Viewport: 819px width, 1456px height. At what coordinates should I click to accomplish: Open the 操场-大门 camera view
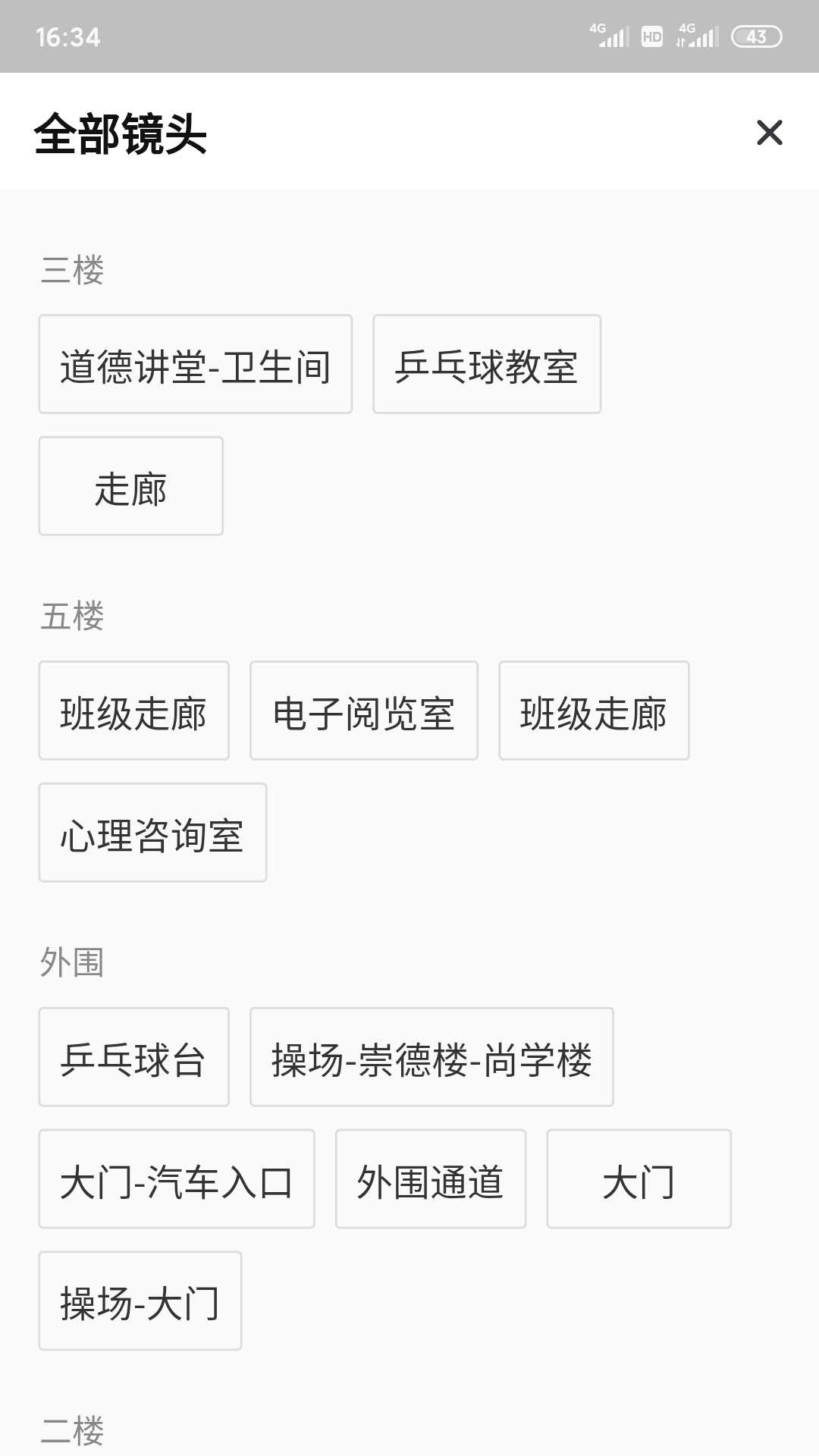[x=139, y=1301]
